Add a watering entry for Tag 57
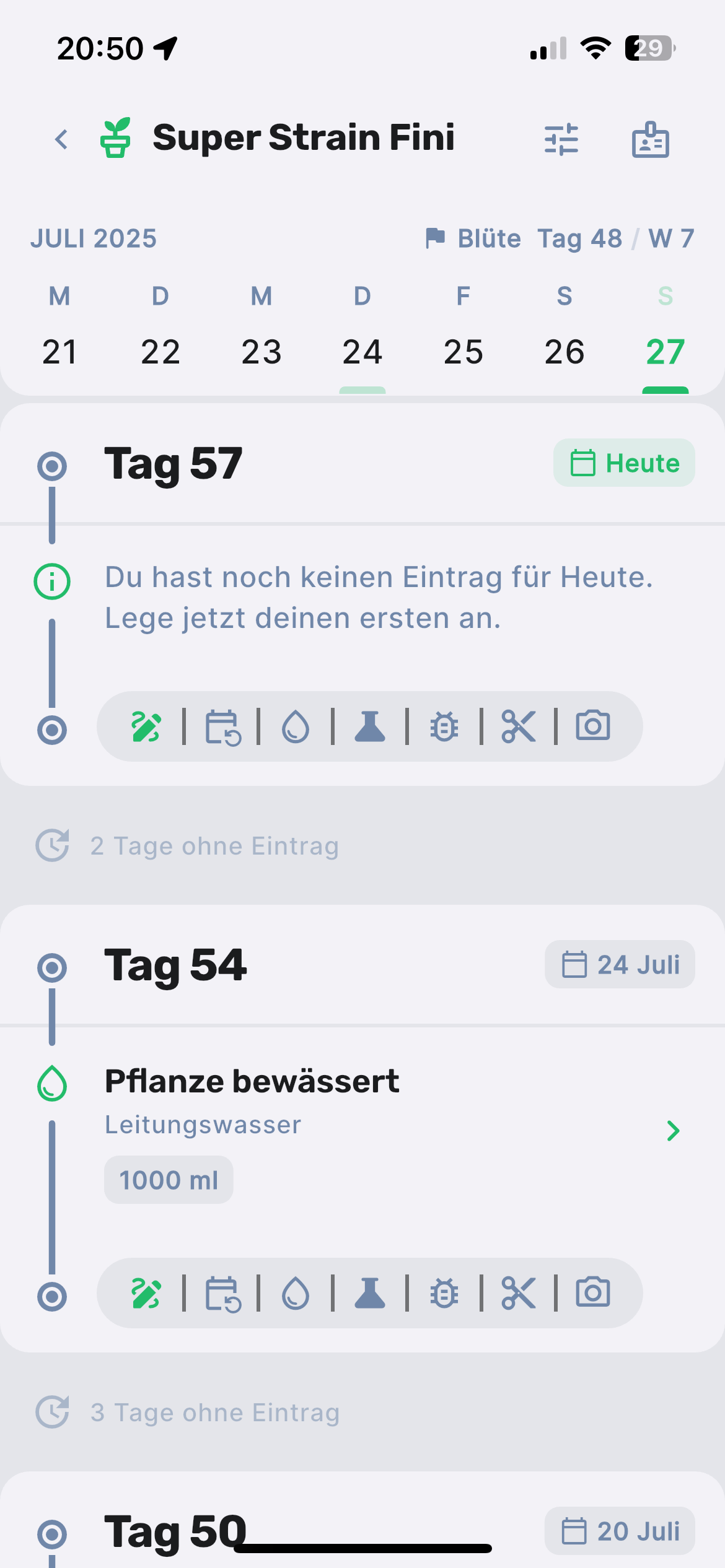Viewport: 725px width, 1568px height. [x=296, y=727]
